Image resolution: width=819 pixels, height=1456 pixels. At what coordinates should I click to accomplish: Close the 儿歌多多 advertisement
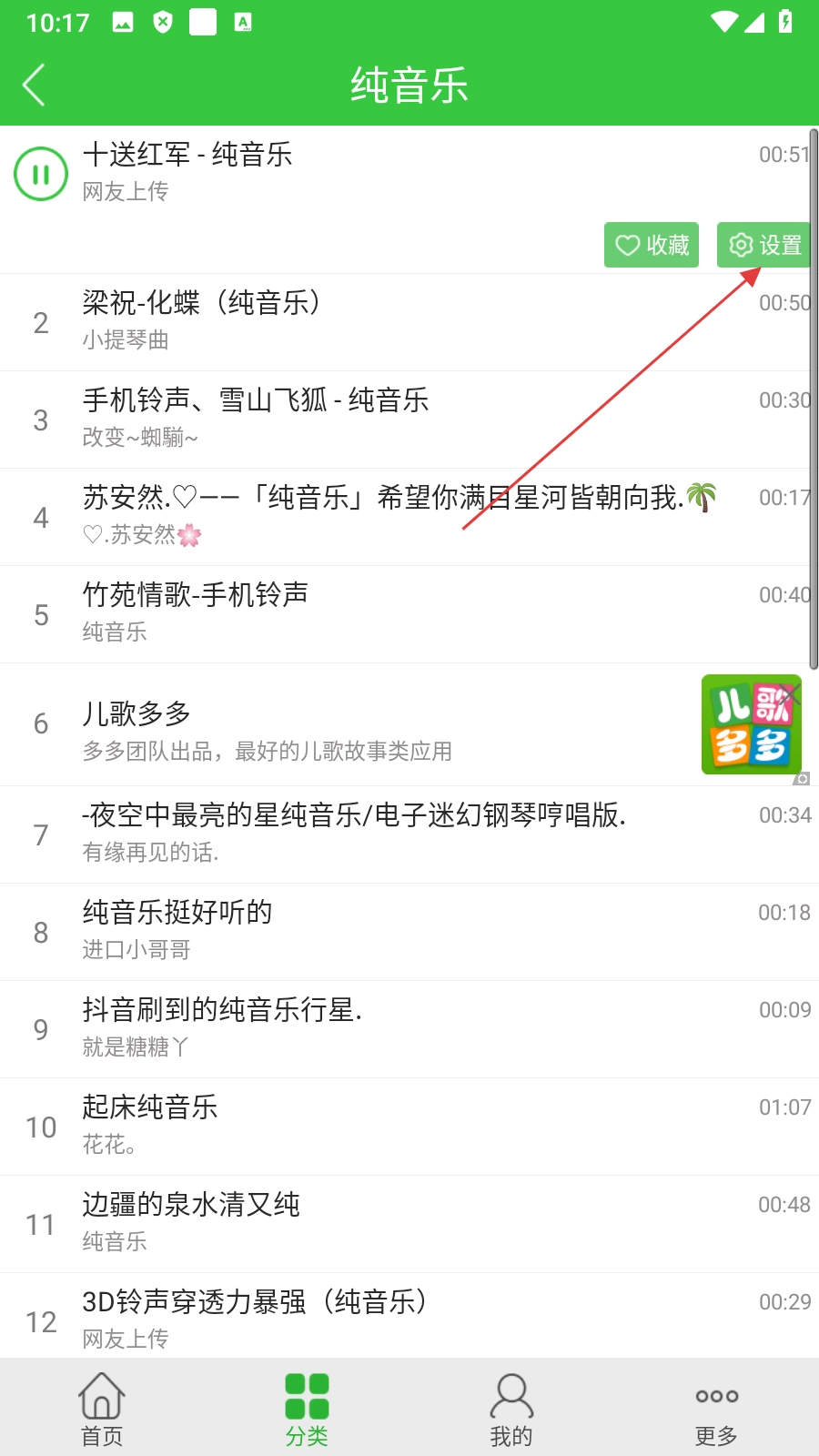pos(790,693)
